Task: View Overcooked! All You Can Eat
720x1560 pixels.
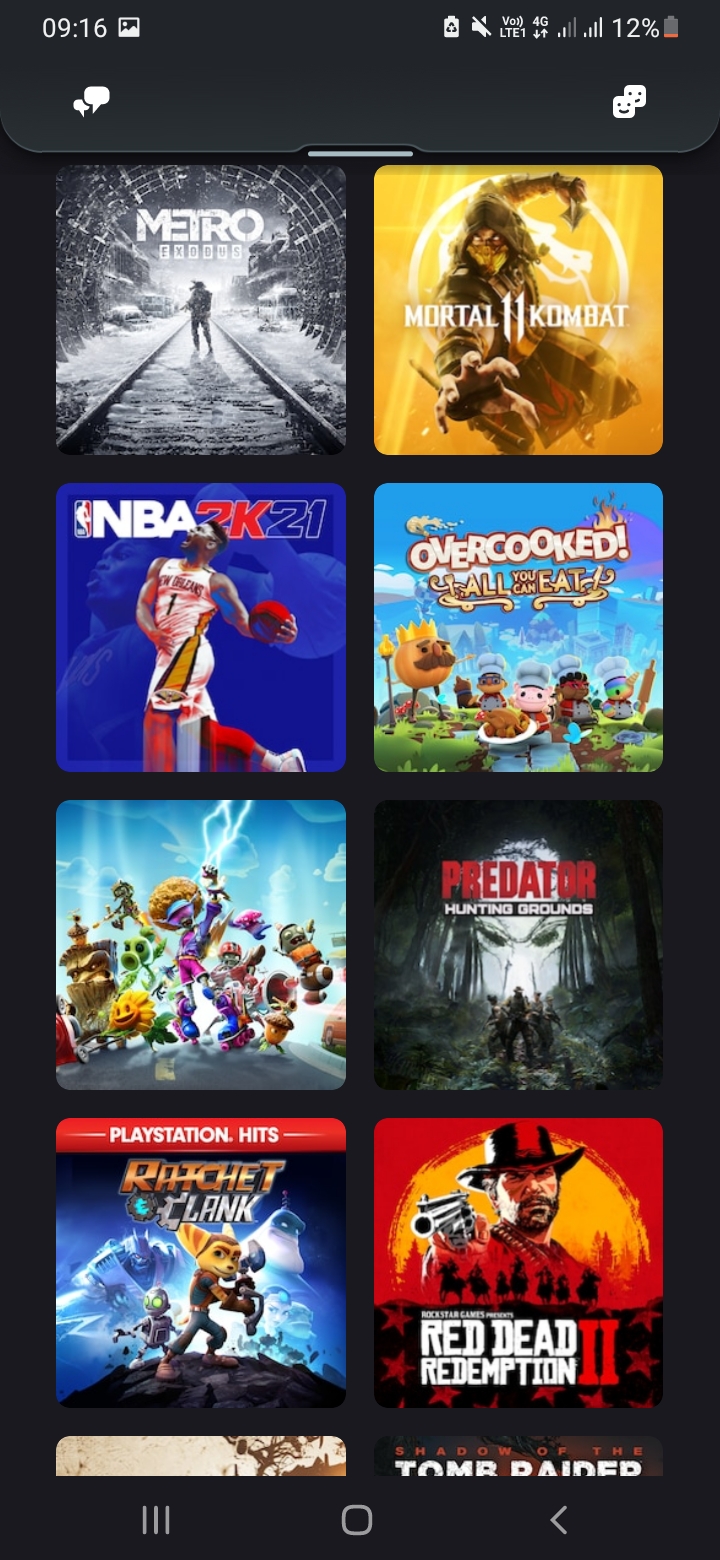Action: click(x=518, y=627)
